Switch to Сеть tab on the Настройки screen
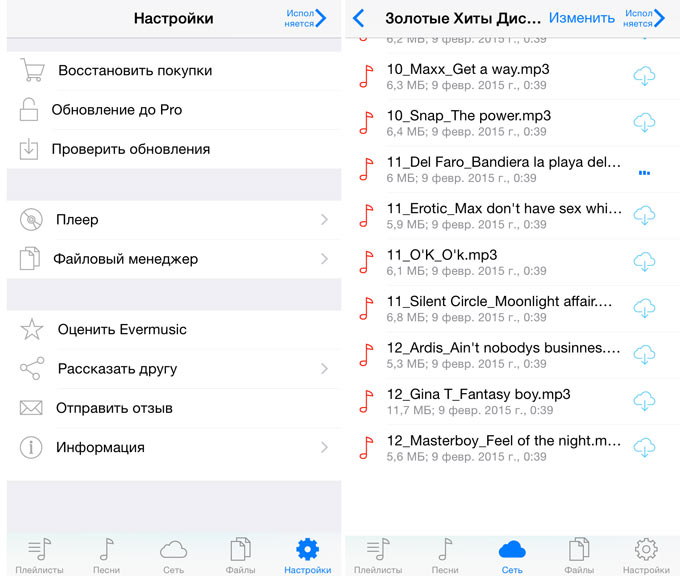This screenshot has width=680, height=576. tap(173, 555)
